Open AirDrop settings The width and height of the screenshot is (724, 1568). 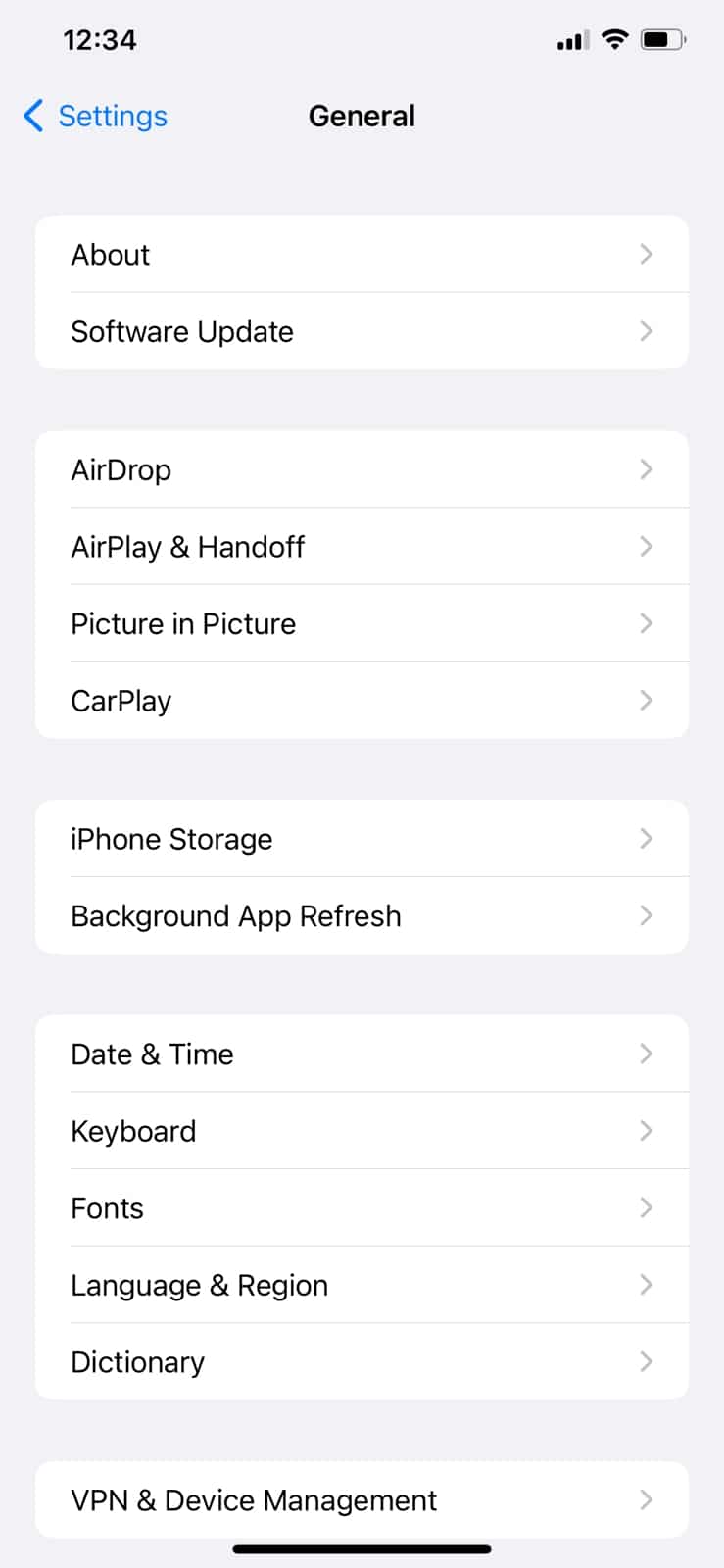[362, 469]
